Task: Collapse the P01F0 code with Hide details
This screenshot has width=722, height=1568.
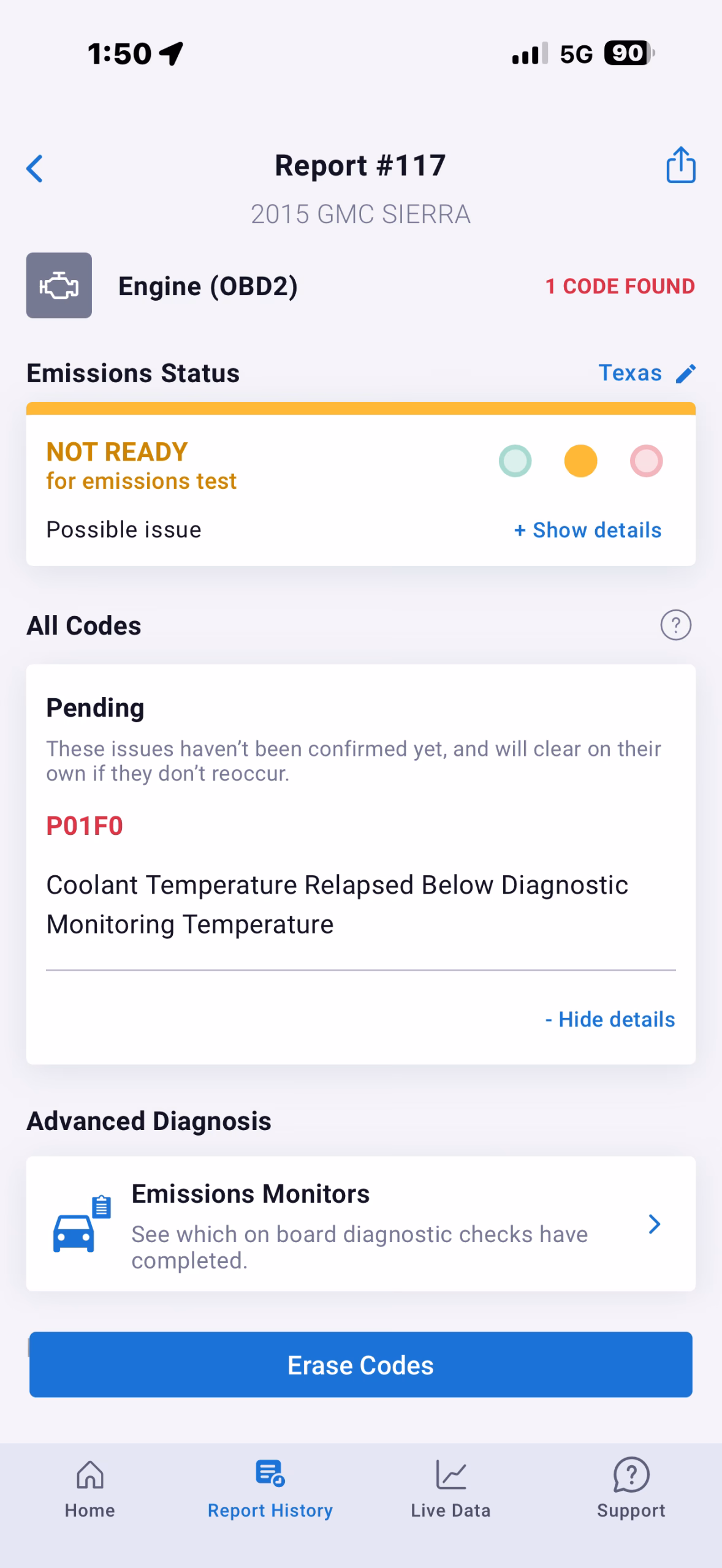Action: click(x=610, y=1019)
